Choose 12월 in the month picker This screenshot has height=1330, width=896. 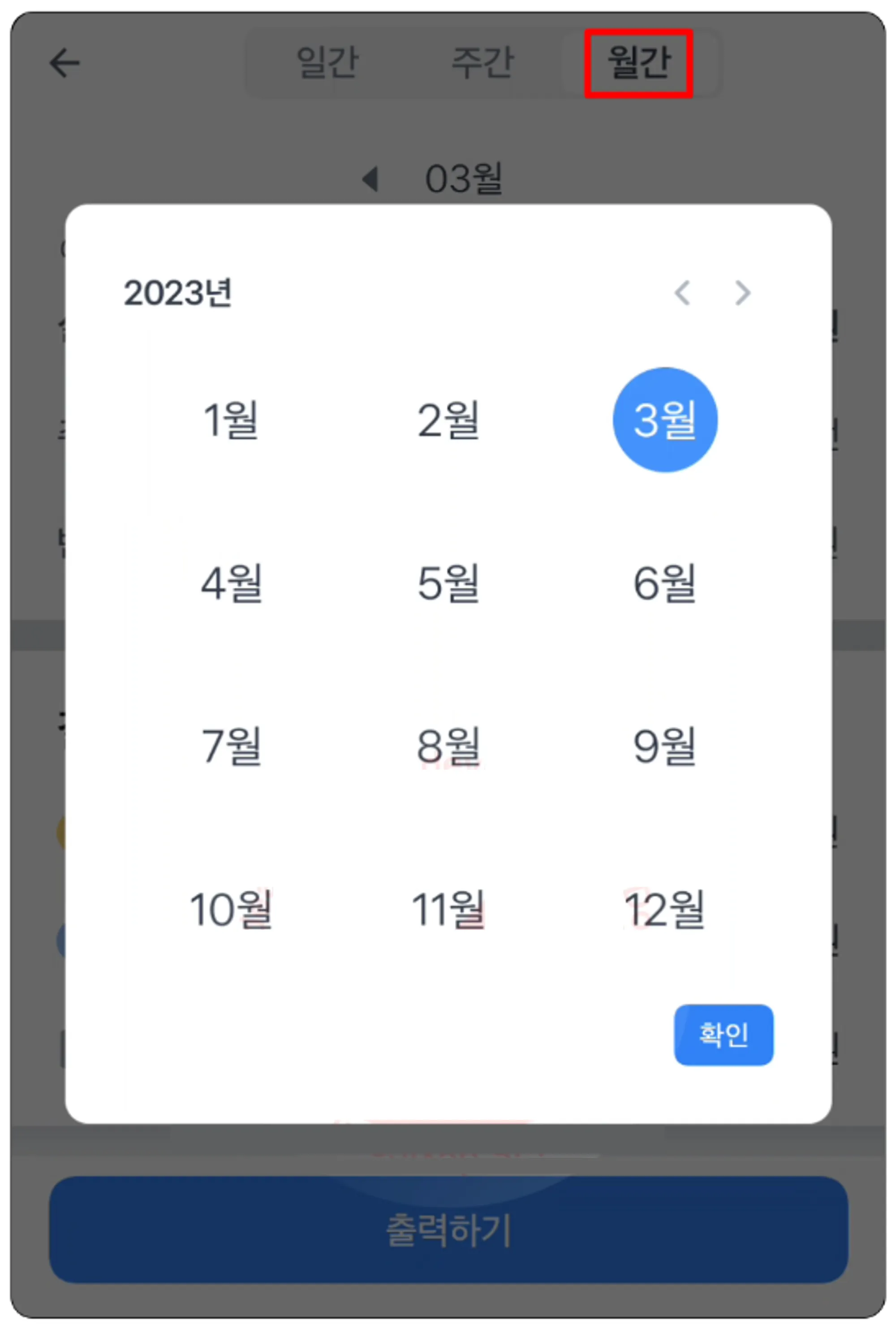(x=664, y=909)
